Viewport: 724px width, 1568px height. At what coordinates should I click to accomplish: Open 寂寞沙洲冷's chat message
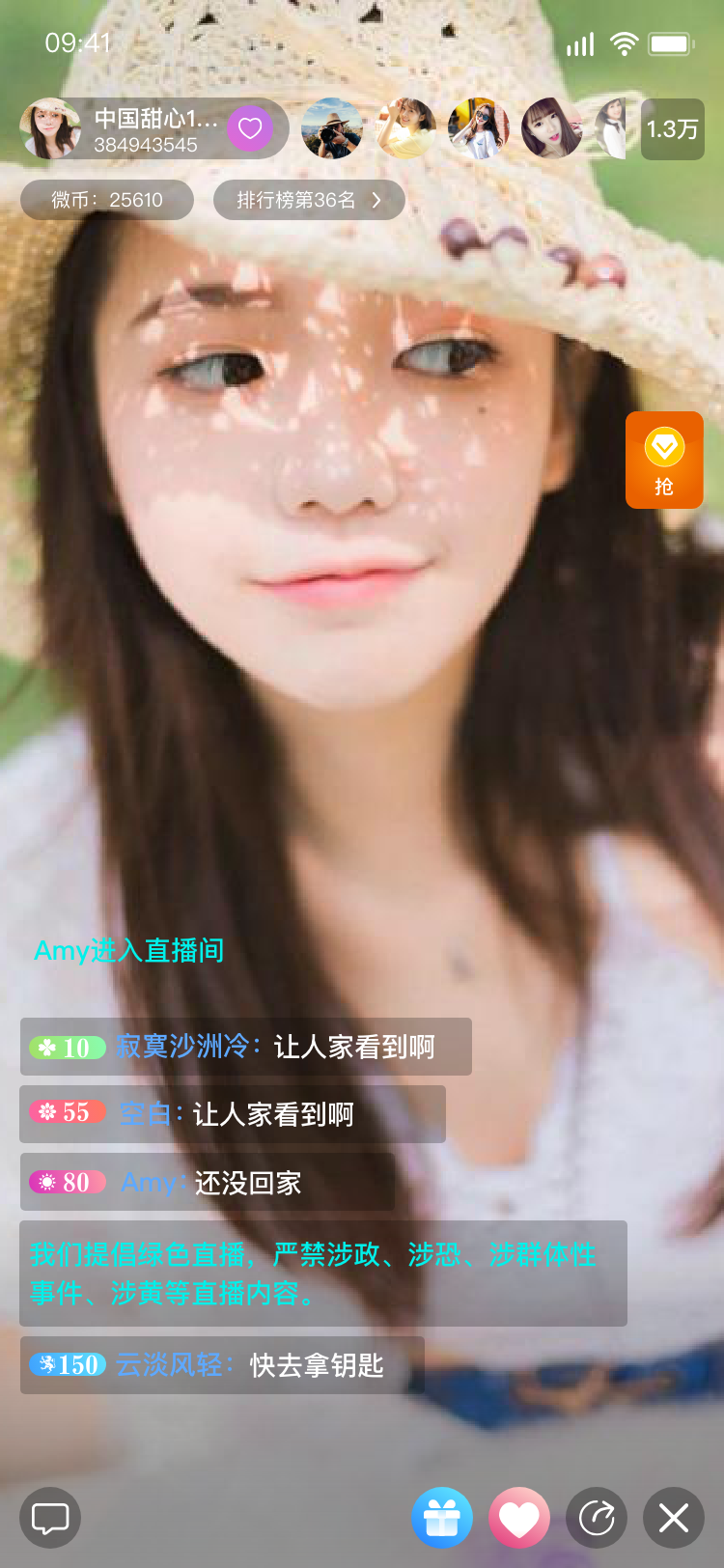[246, 1047]
